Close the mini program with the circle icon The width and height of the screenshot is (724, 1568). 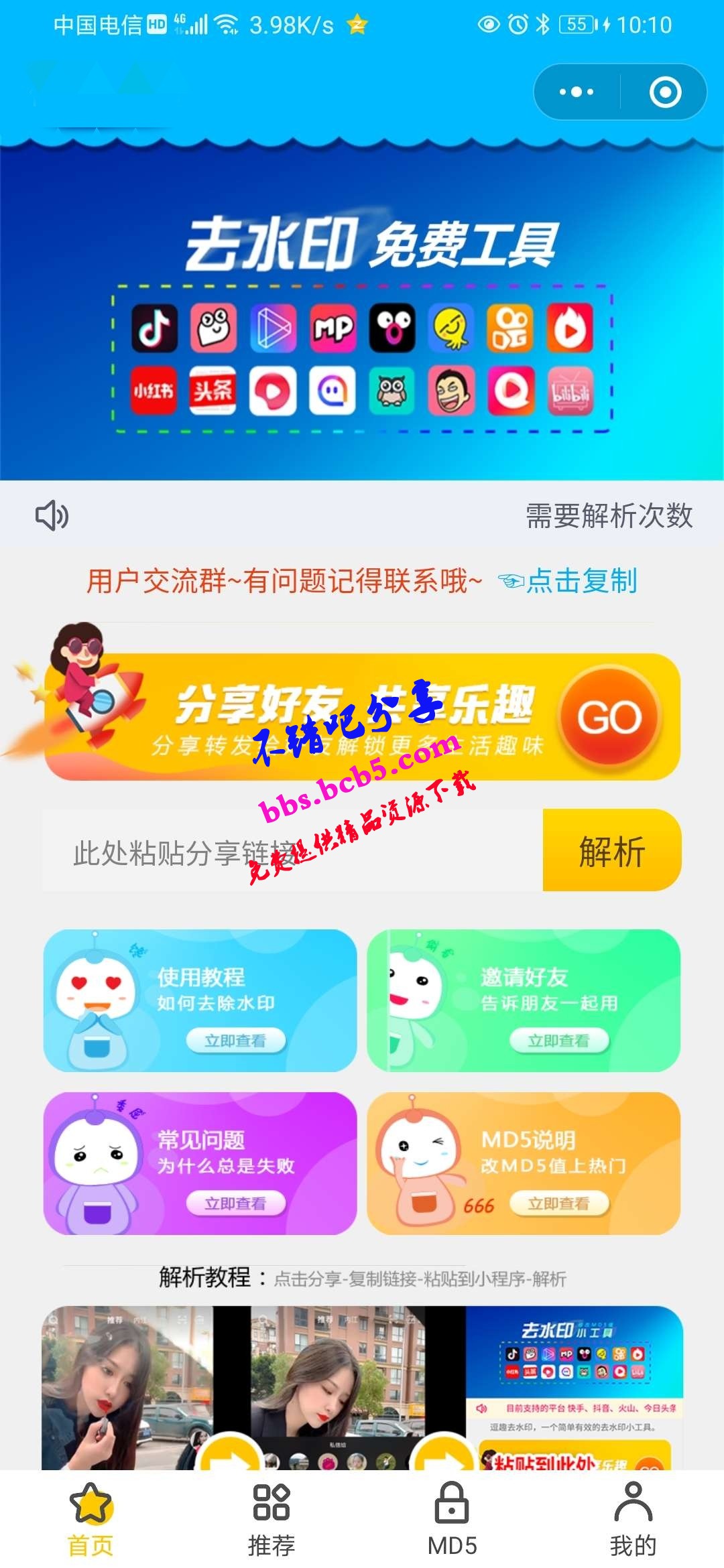click(665, 92)
